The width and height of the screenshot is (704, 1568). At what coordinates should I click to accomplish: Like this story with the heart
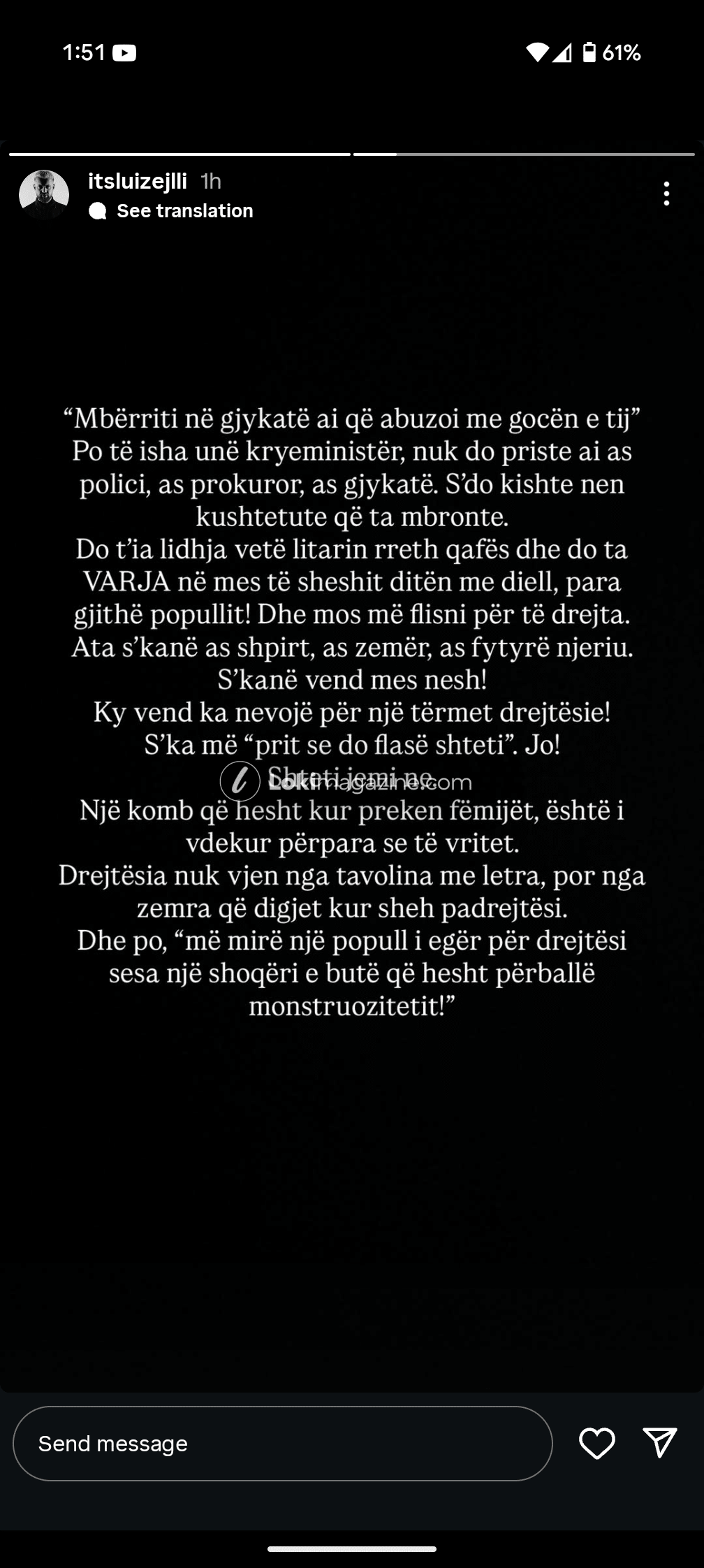[x=597, y=1444]
